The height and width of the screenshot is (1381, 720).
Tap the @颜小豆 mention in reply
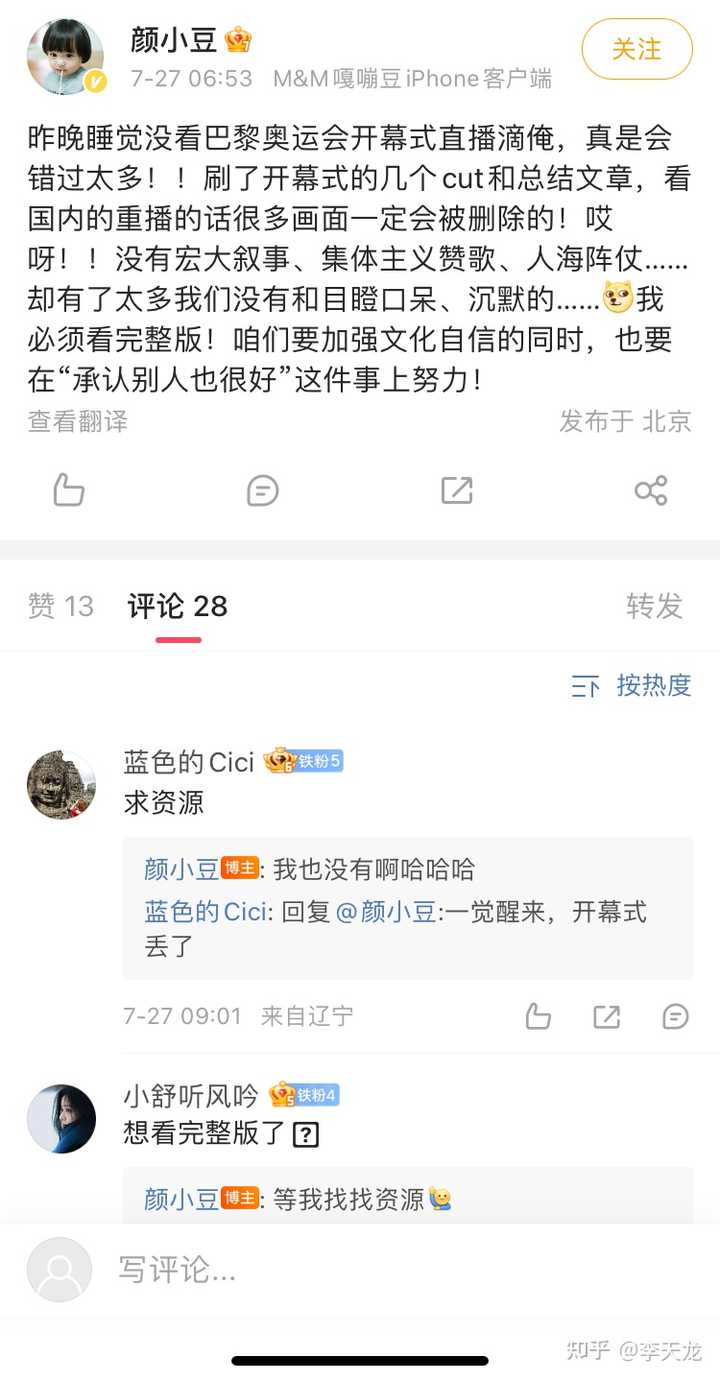[x=386, y=912]
